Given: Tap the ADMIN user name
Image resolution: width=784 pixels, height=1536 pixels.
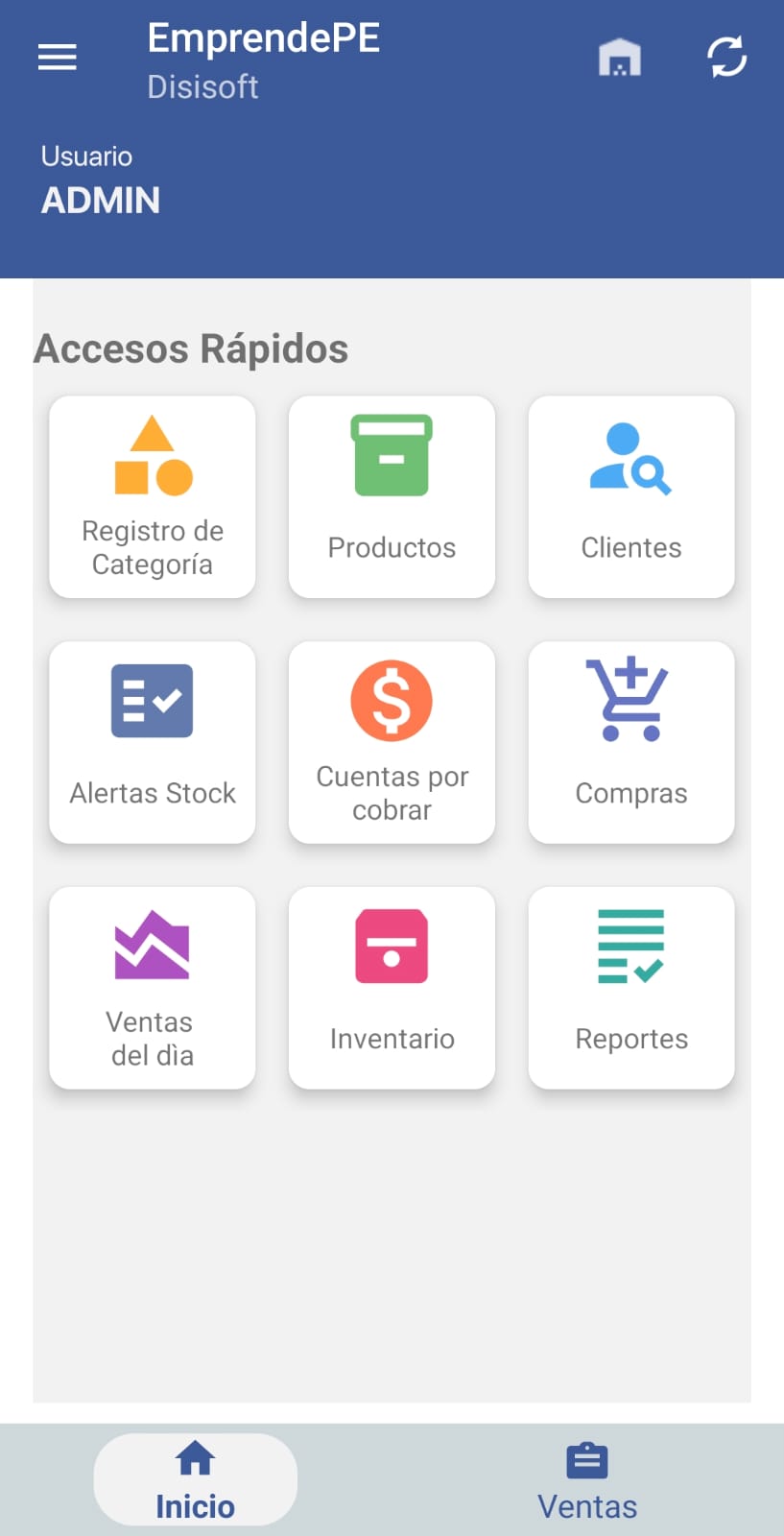Looking at the screenshot, I should [x=101, y=201].
